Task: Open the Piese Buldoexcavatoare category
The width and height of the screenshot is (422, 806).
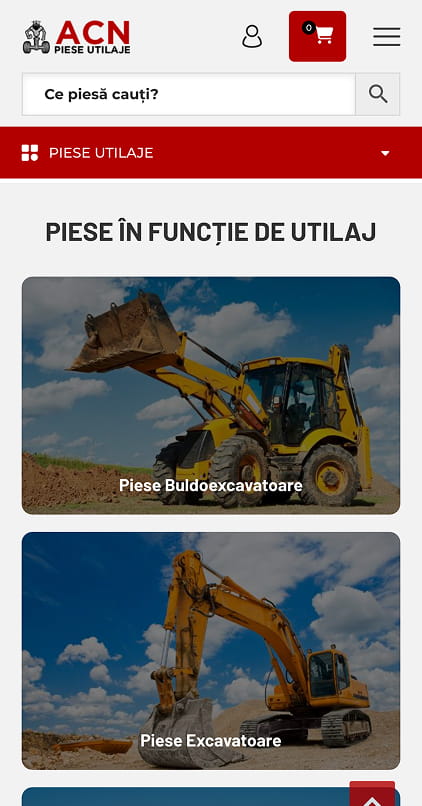Action: coord(211,395)
